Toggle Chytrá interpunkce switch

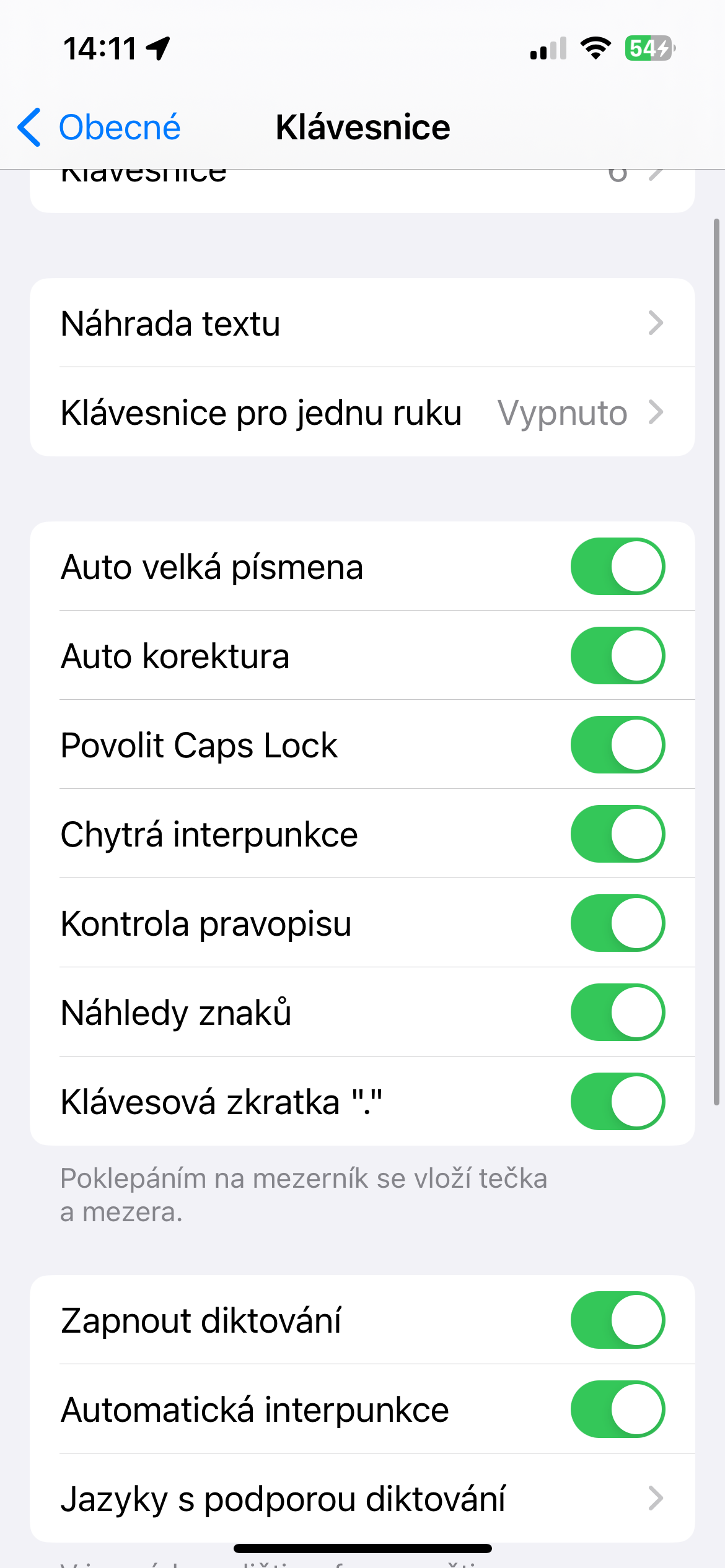(617, 834)
